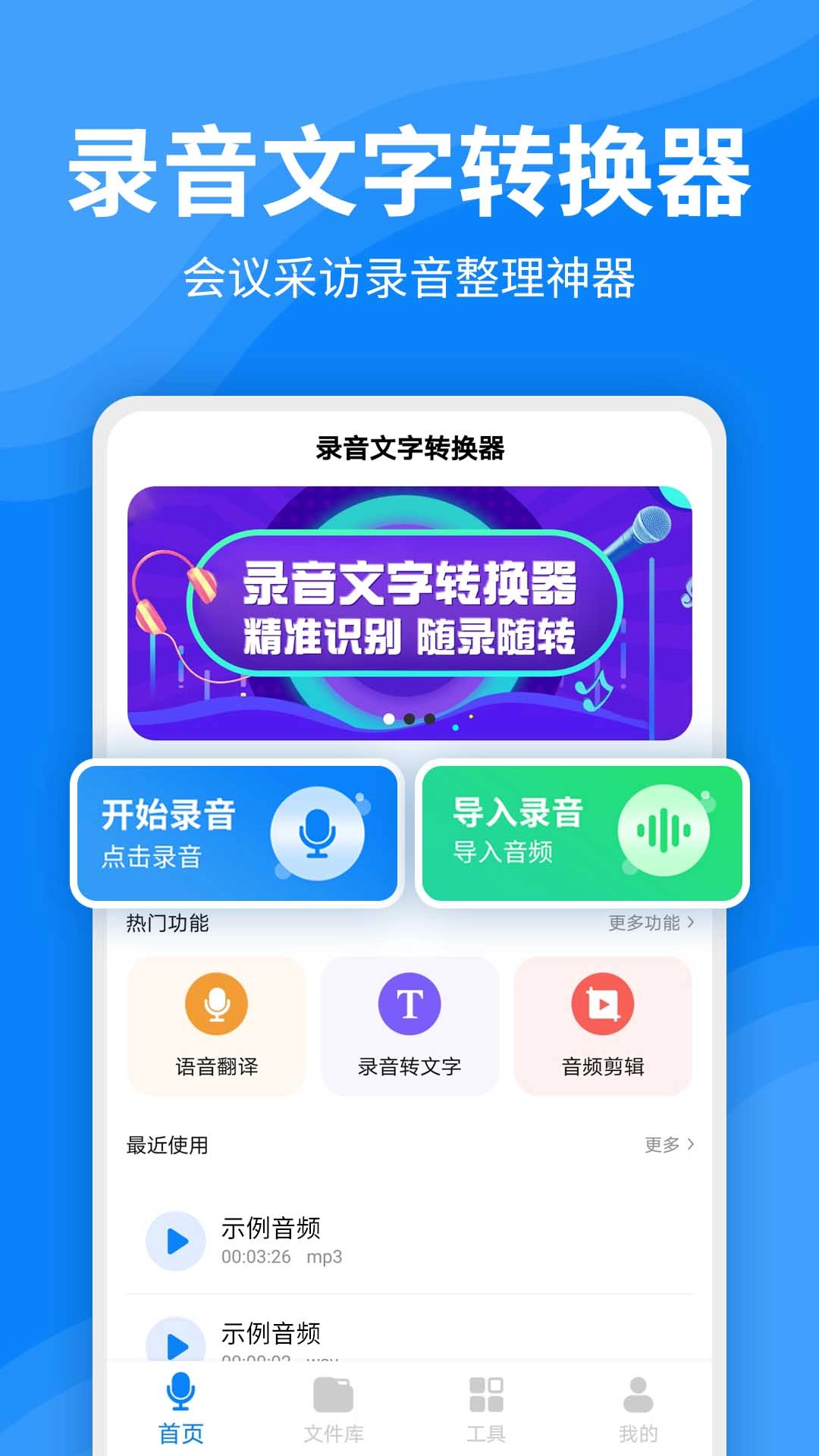The height and width of the screenshot is (1456, 819).
Task: Play the second 示例音频 wav file
Action: [x=176, y=1342]
